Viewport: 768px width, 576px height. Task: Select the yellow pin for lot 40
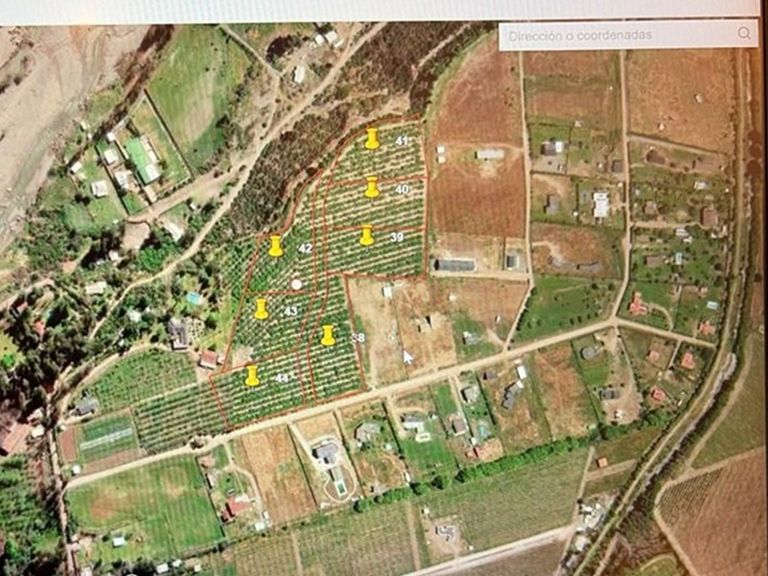(x=372, y=187)
